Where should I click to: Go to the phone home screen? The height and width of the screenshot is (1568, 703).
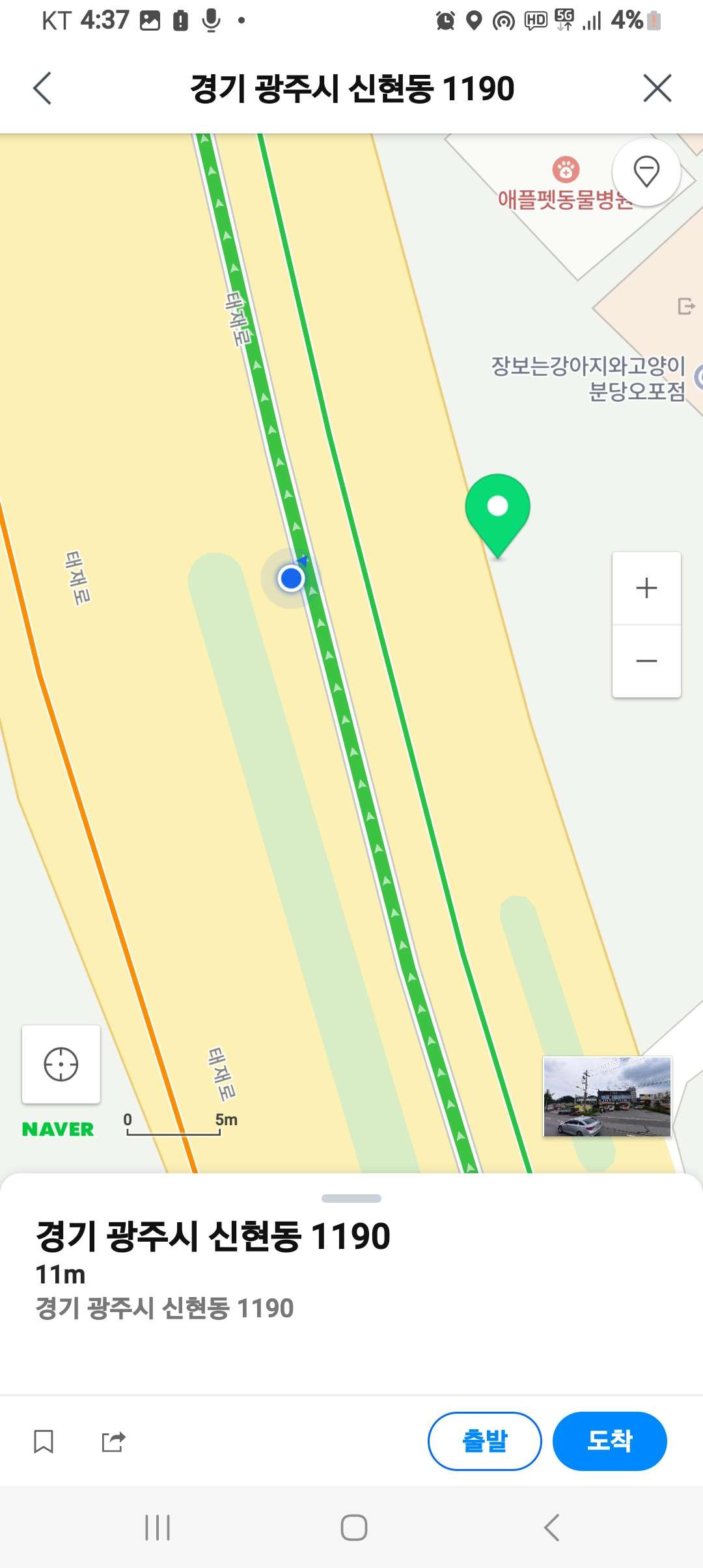coord(353,1527)
